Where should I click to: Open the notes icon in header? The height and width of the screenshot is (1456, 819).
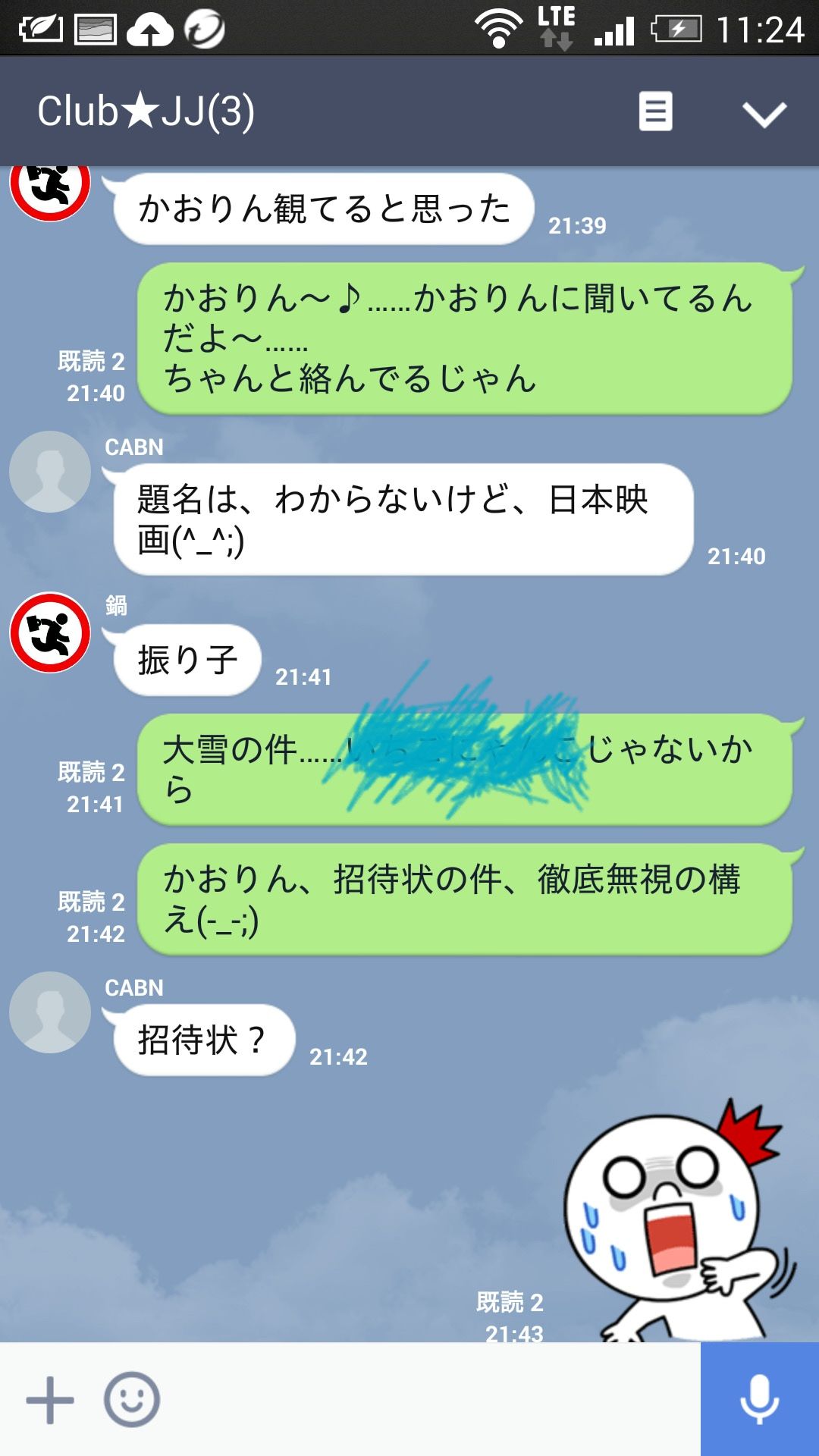[655, 111]
